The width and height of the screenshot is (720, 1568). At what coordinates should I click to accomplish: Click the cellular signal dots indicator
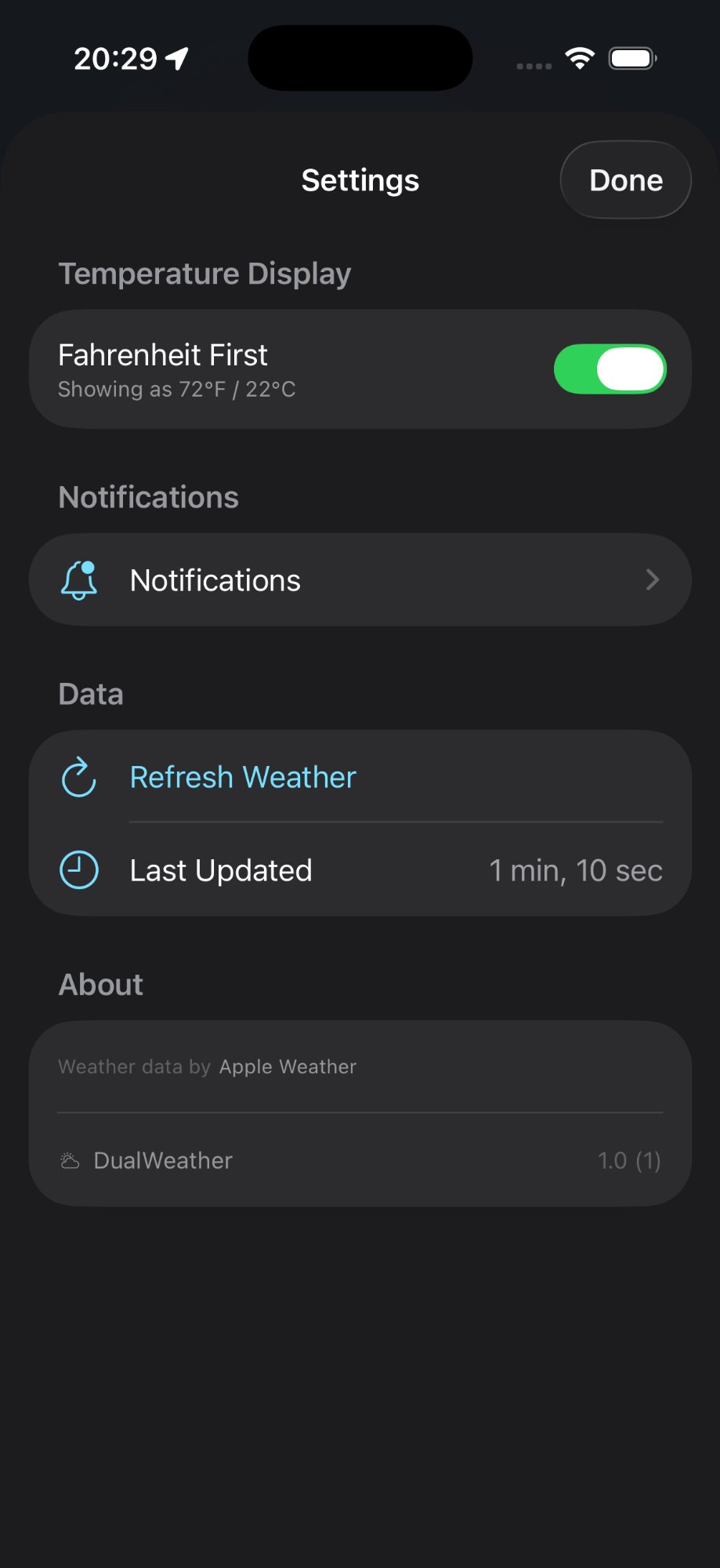click(x=531, y=66)
